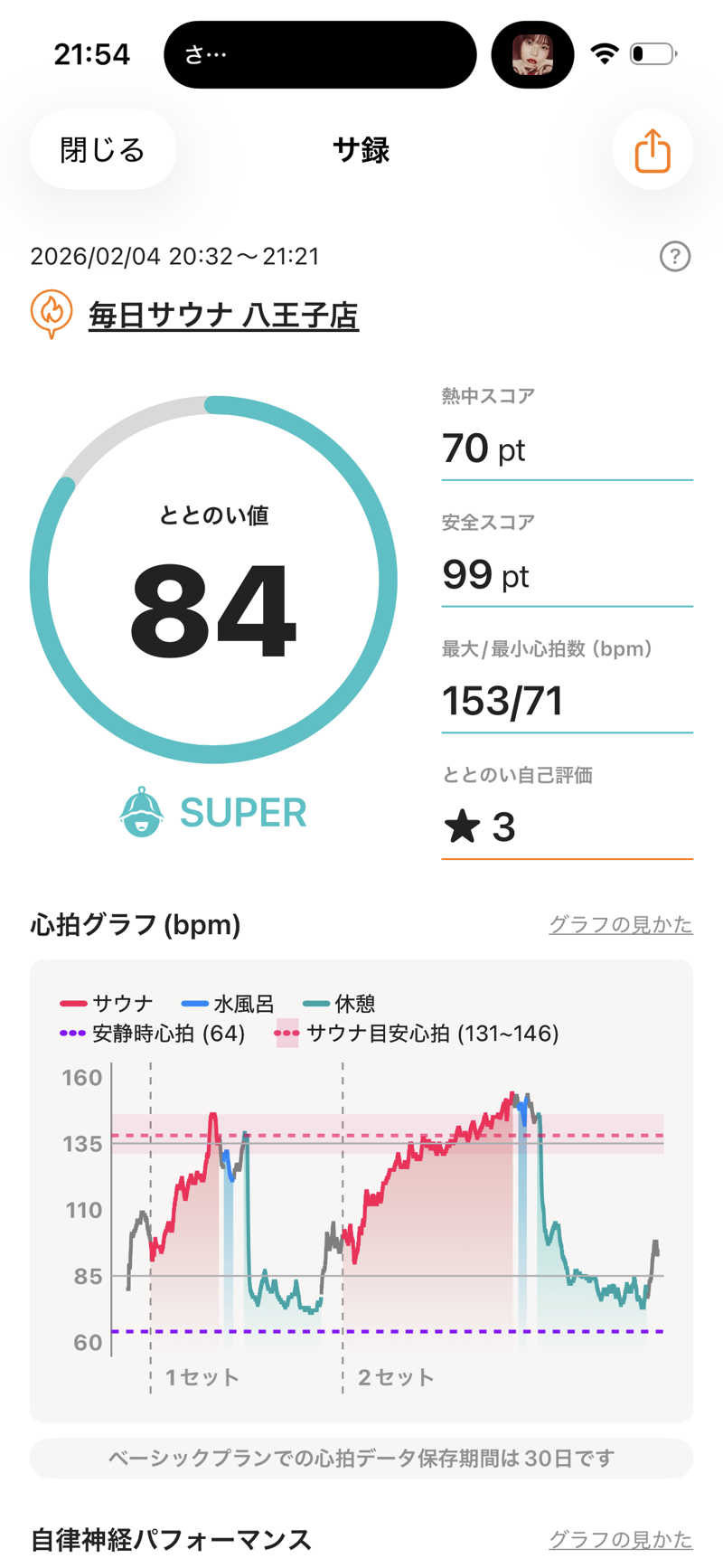
Task: Close the サ録 screen with 閉じる
Action: pos(102,150)
